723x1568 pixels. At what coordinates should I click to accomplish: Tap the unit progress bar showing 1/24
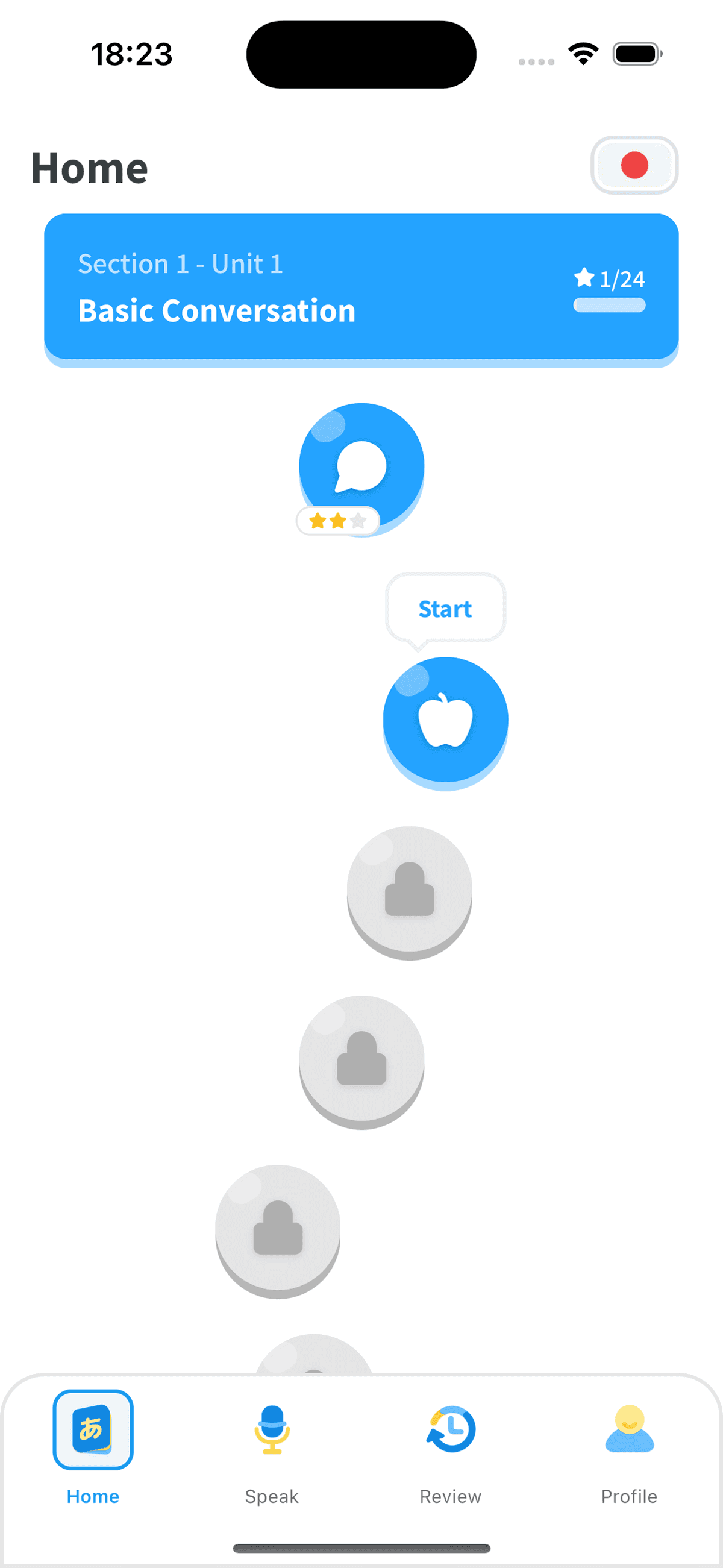[x=609, y=306]
